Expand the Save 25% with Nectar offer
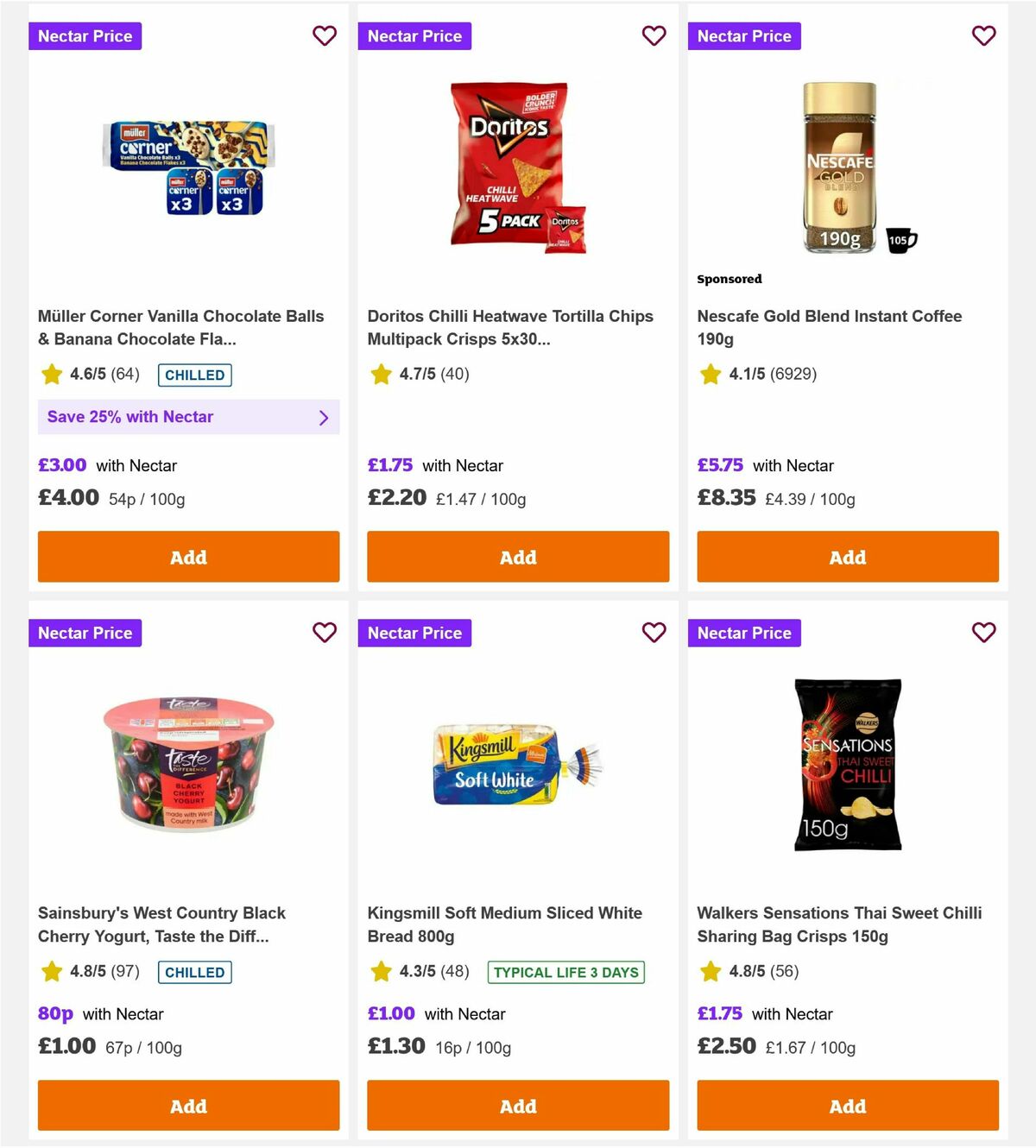1036x1148 pixels. coord(188,417)
